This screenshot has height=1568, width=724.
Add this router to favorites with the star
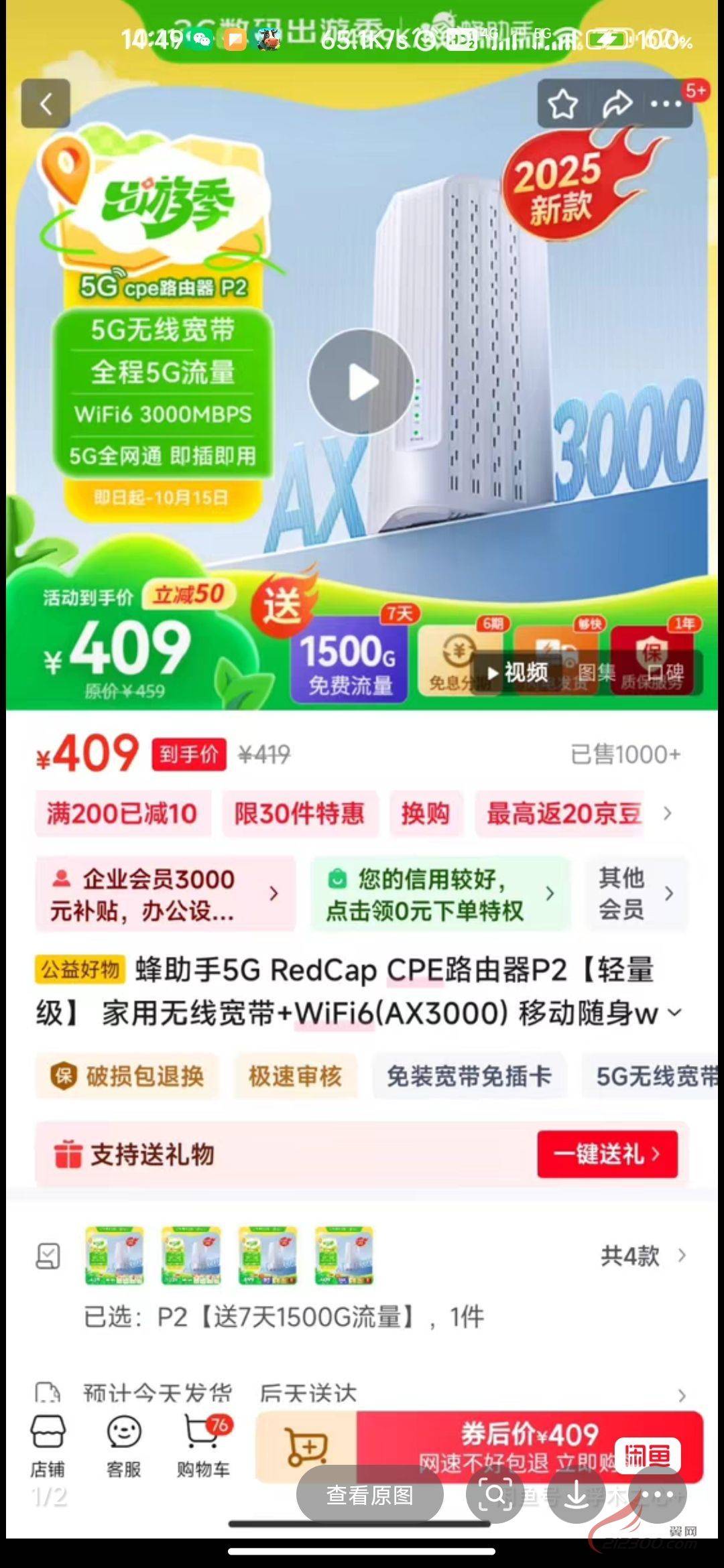tap(562, 104)
